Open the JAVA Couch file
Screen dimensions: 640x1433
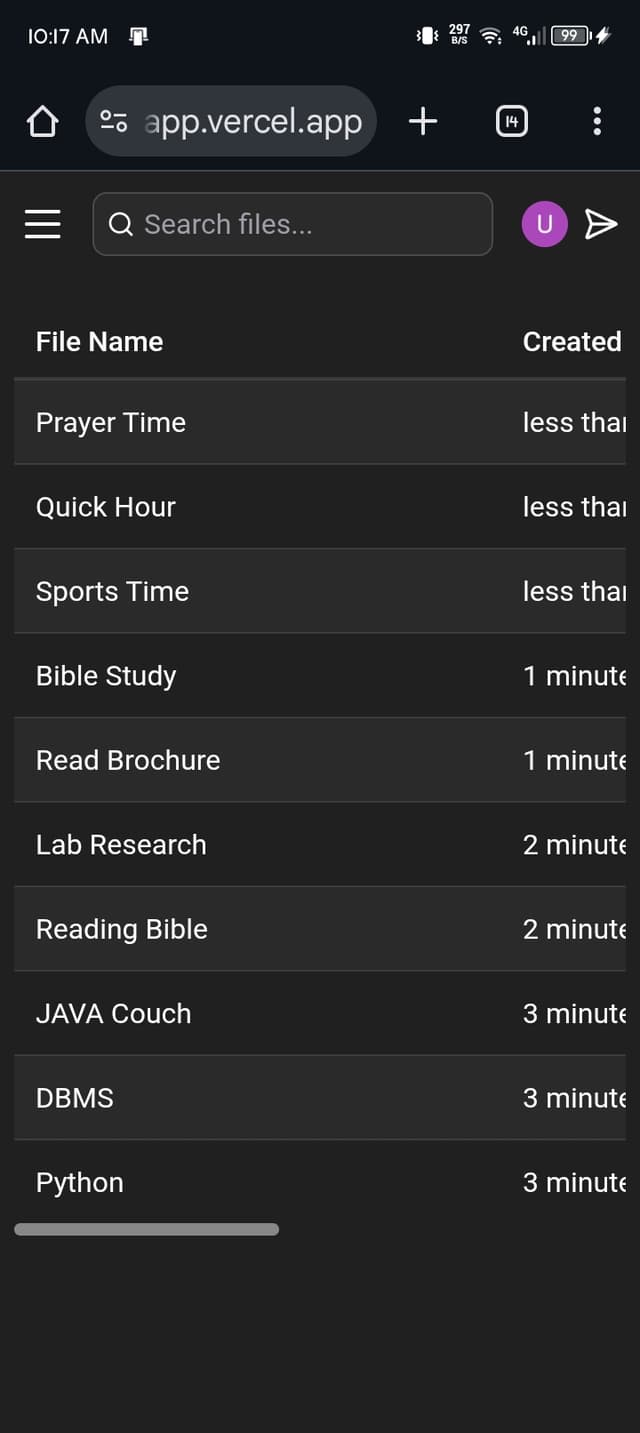coord(113,1013)
